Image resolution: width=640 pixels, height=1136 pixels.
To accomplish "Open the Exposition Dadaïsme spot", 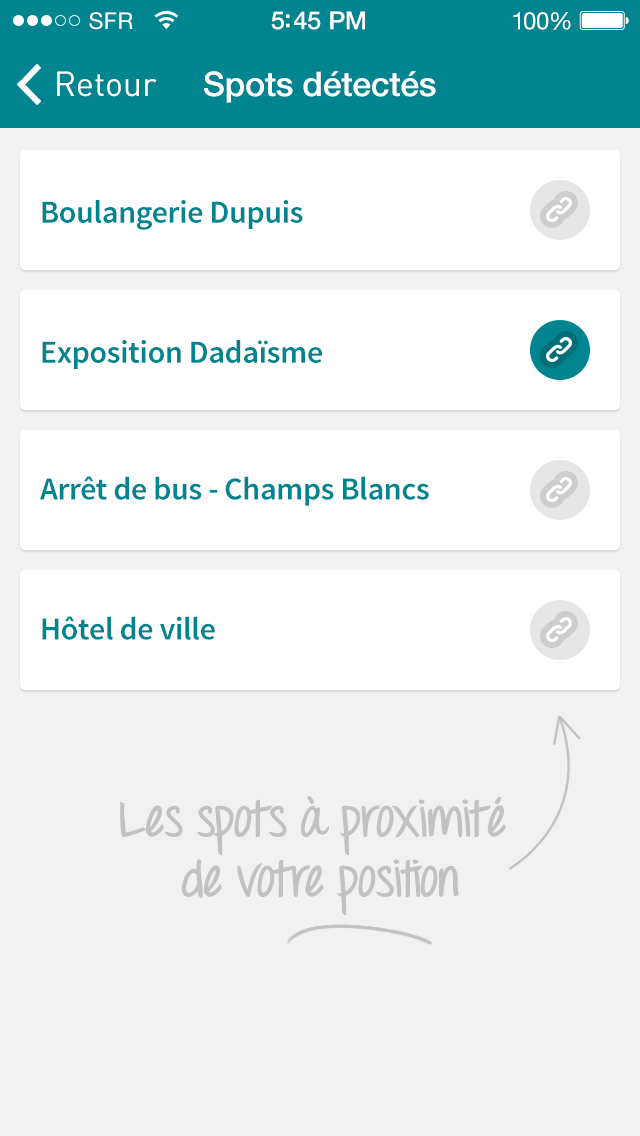I will 182,352.
